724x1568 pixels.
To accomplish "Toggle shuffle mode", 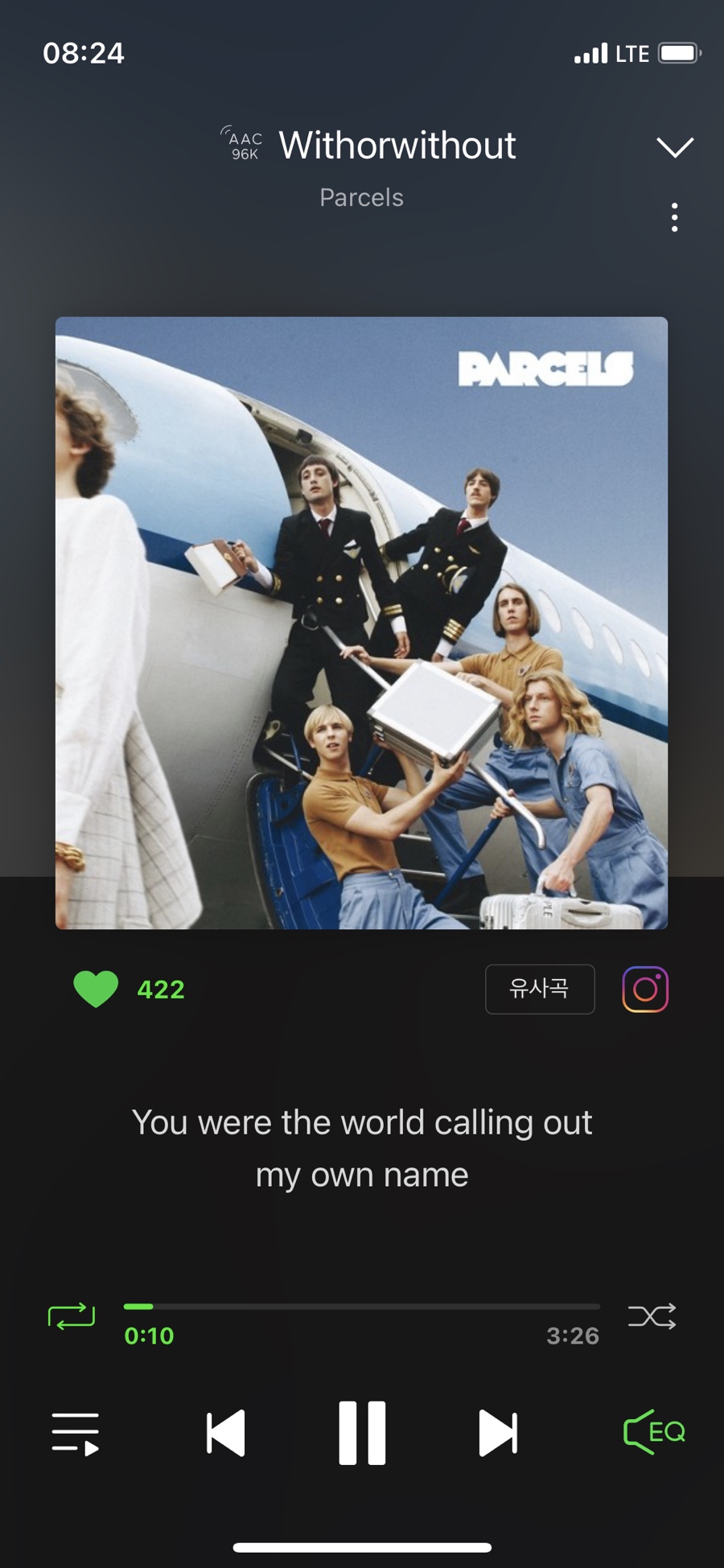I will coord(652,1317).
